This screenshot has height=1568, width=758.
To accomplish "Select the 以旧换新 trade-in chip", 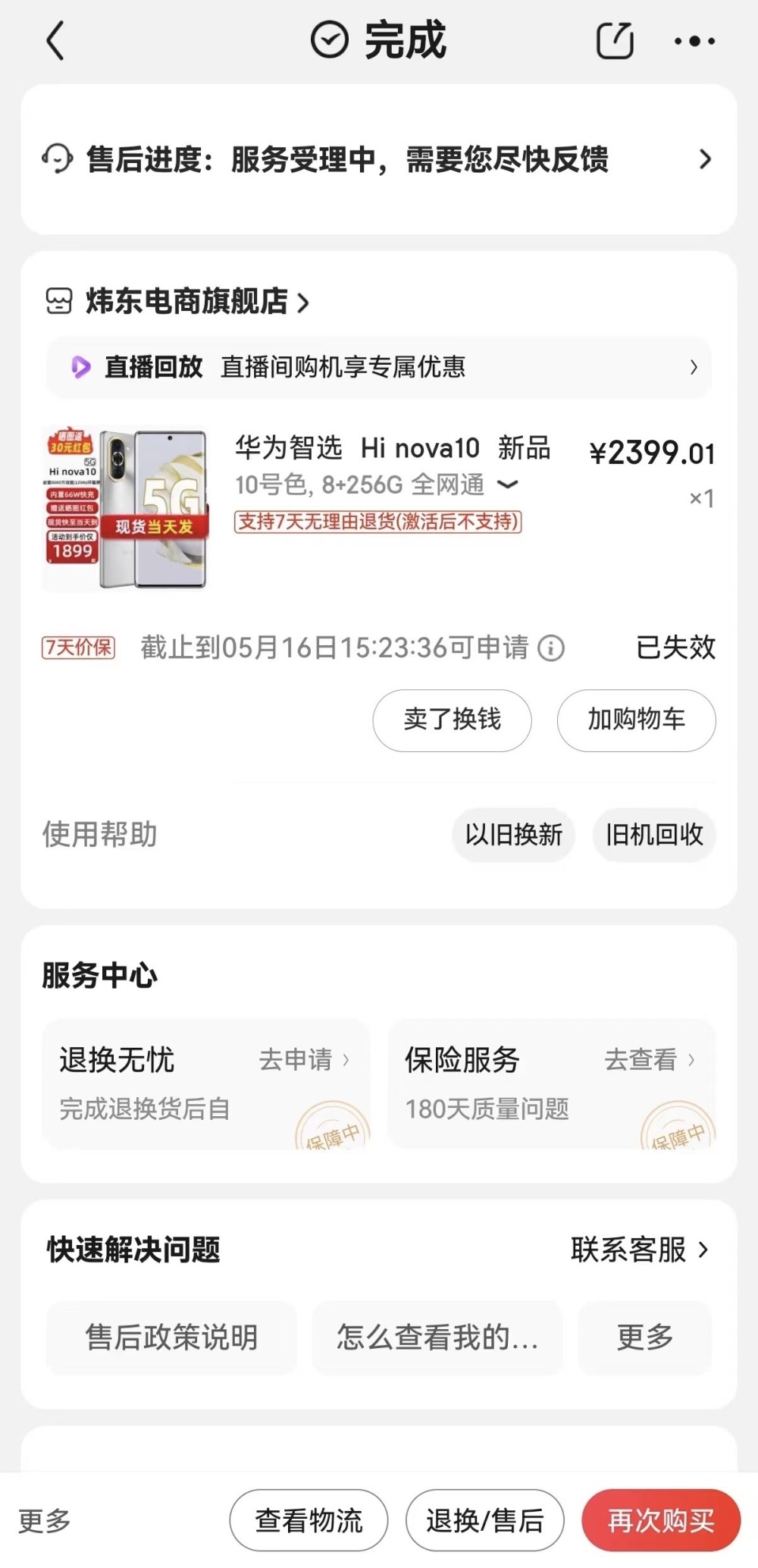I will (x=513, y=835).
